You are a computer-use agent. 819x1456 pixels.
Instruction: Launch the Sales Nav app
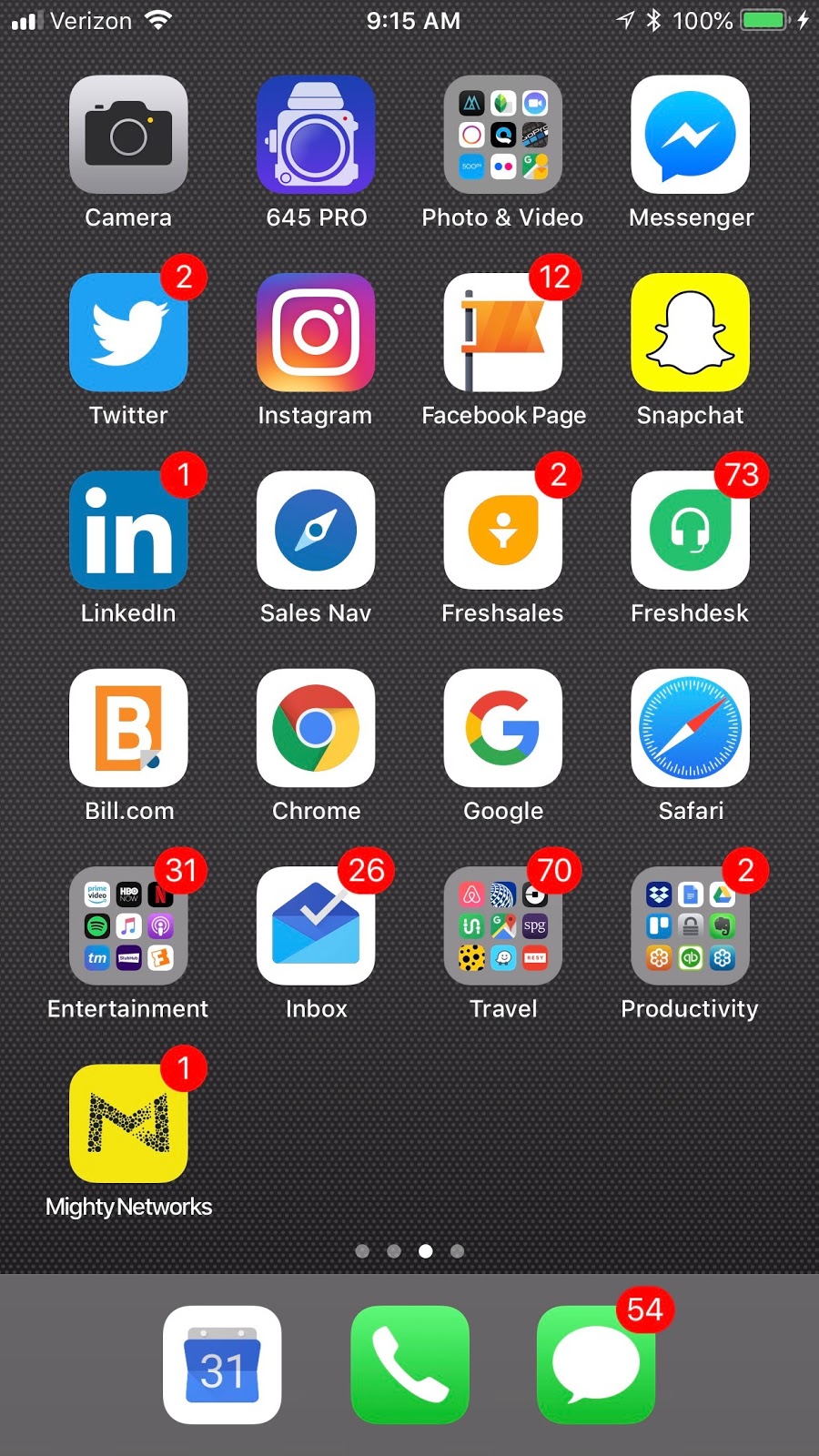click(316, 531)
